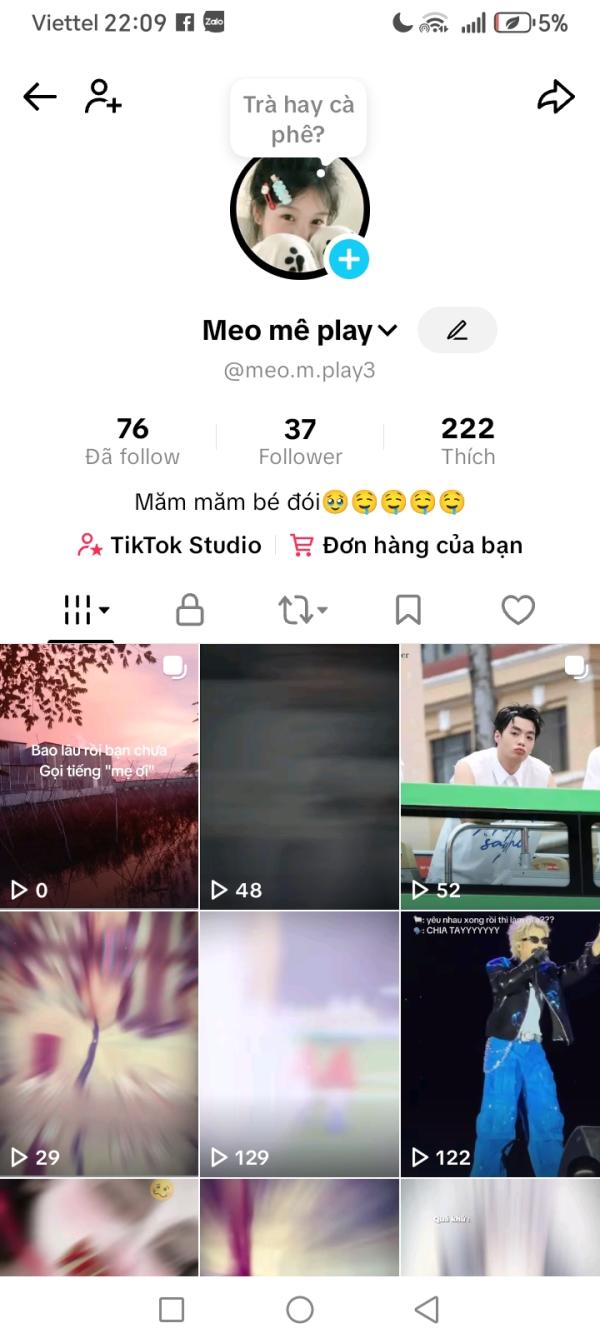Switch to the reposts tab
The image size is (600, 1343).
tap(302, 609)
